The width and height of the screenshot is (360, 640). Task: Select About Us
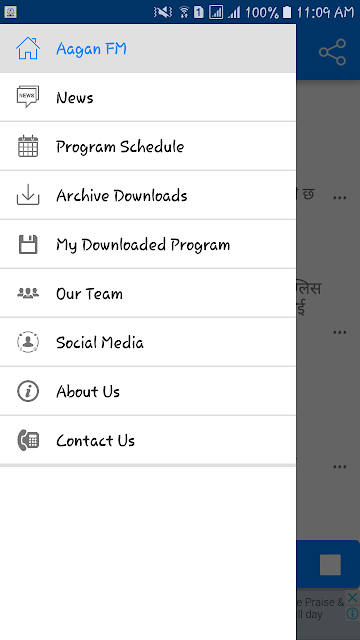(147, 391)
